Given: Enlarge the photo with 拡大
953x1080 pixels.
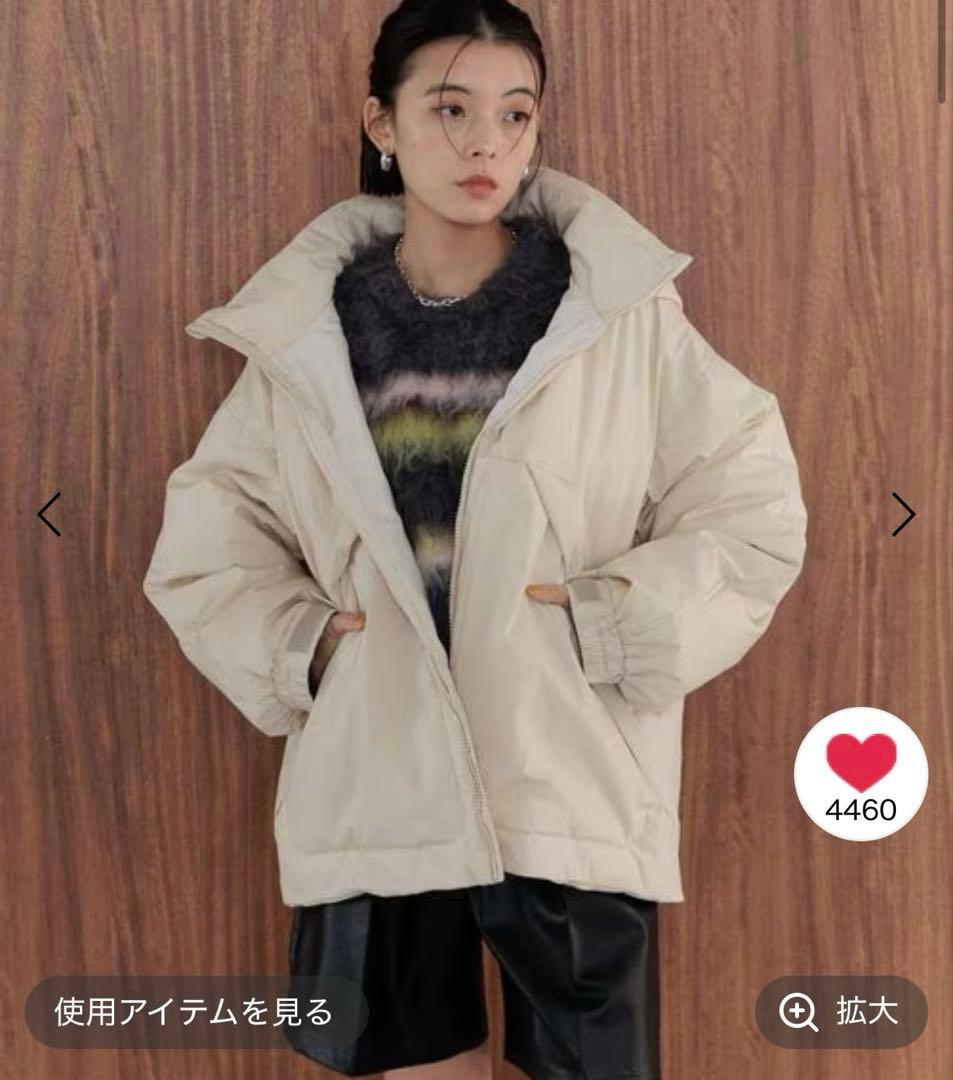Looking at the screenshot, I should (841, 1012).
